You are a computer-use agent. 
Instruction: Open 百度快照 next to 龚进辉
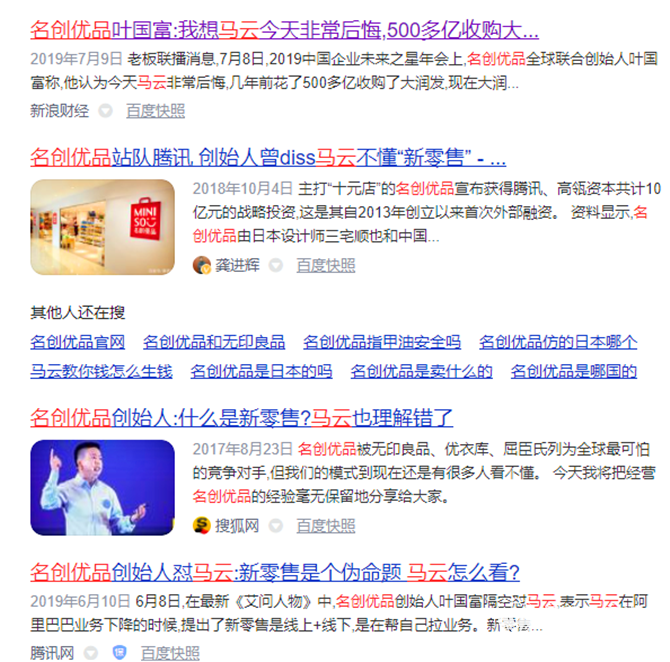click(x=325, y=265)
